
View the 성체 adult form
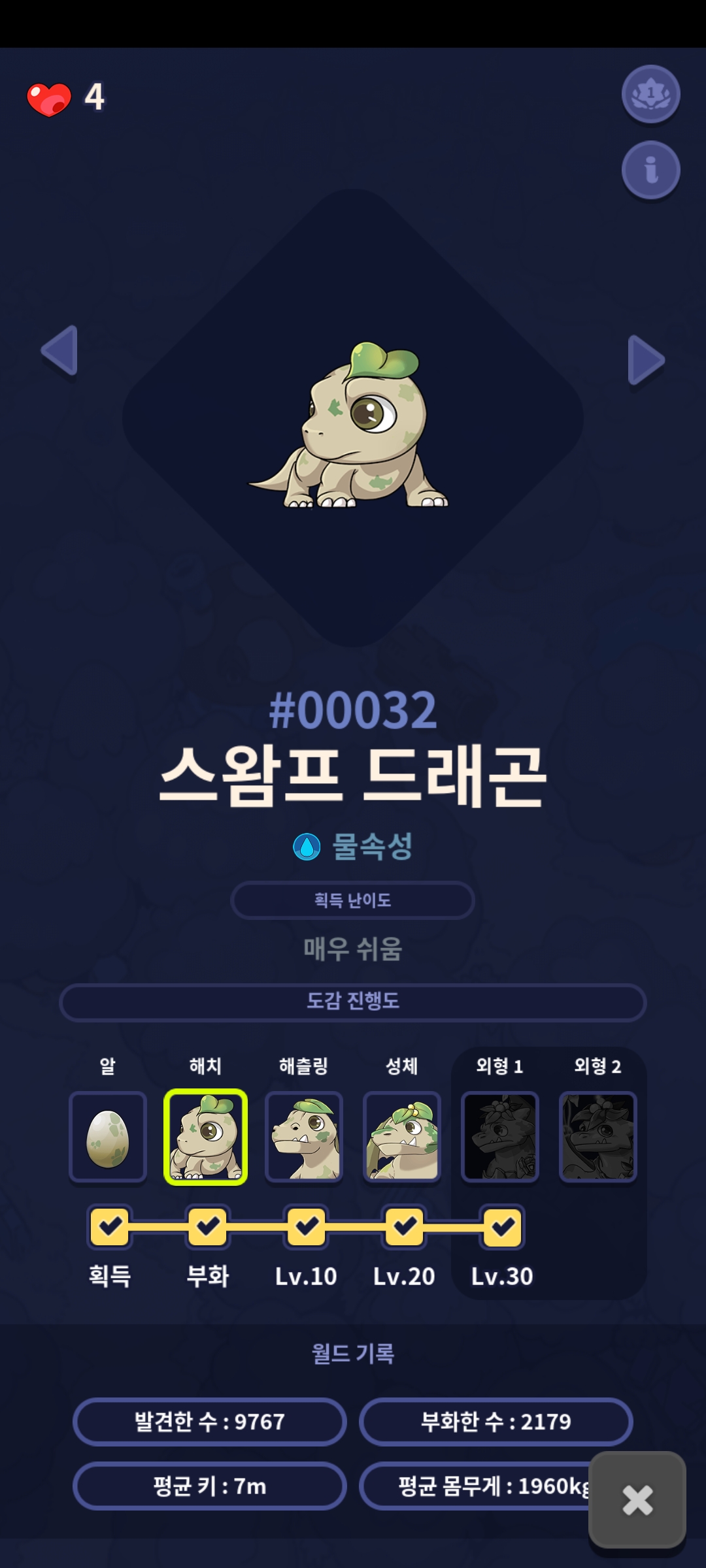402,1137
